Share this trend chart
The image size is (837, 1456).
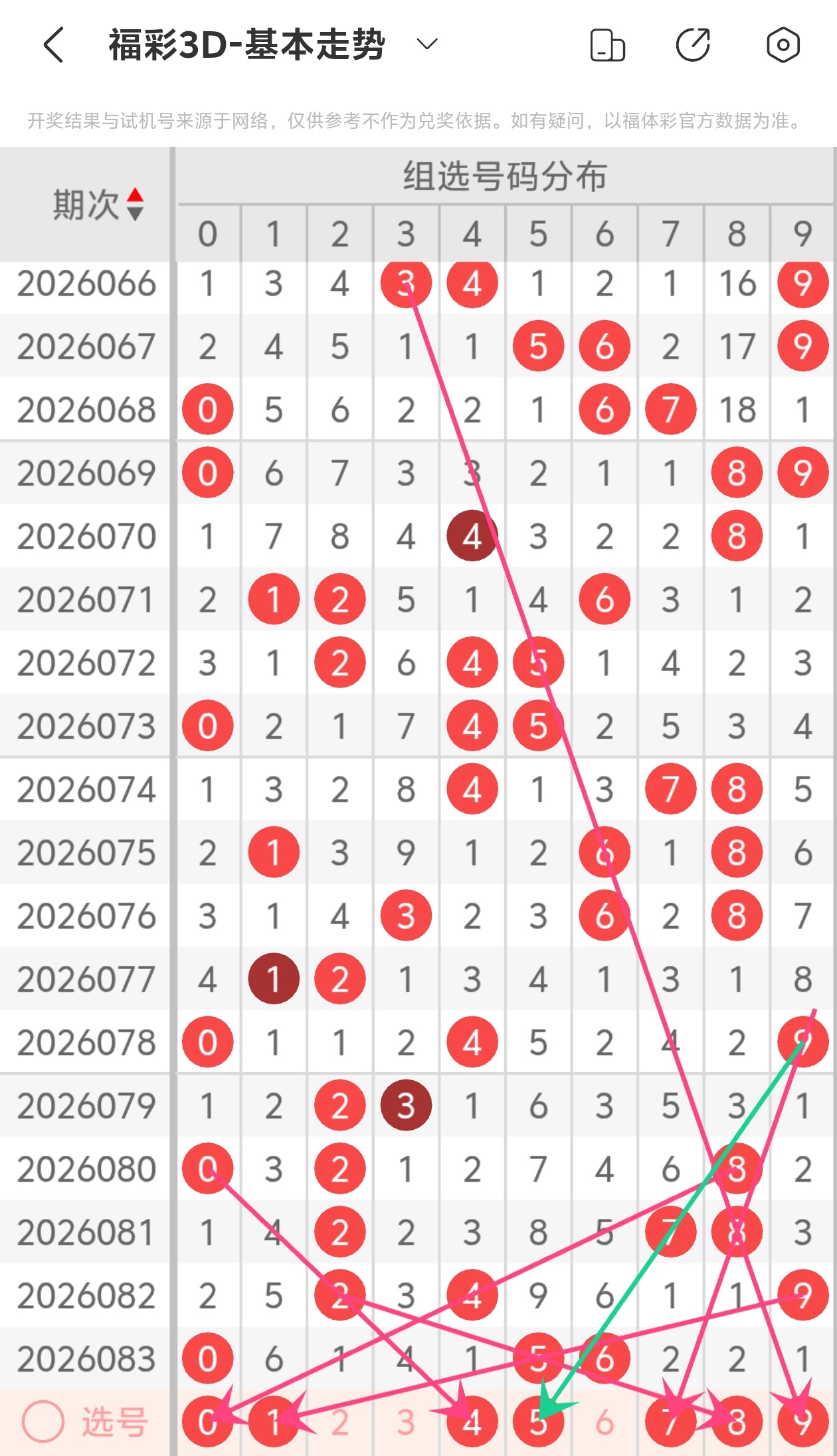coord(693,45)
